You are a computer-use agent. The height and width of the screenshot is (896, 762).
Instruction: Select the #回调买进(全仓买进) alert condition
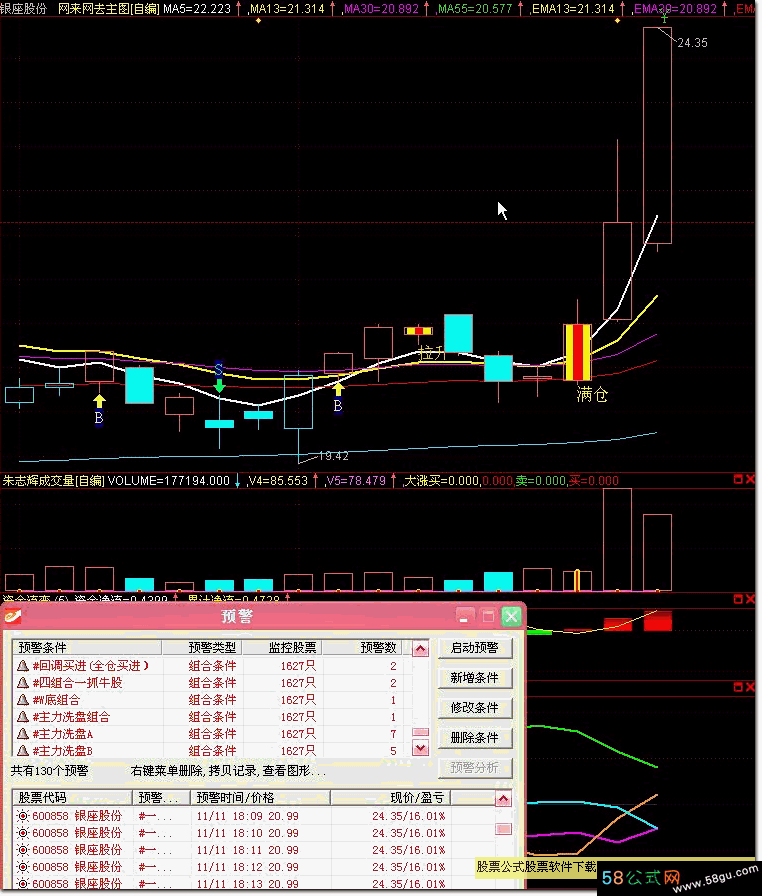90,666
